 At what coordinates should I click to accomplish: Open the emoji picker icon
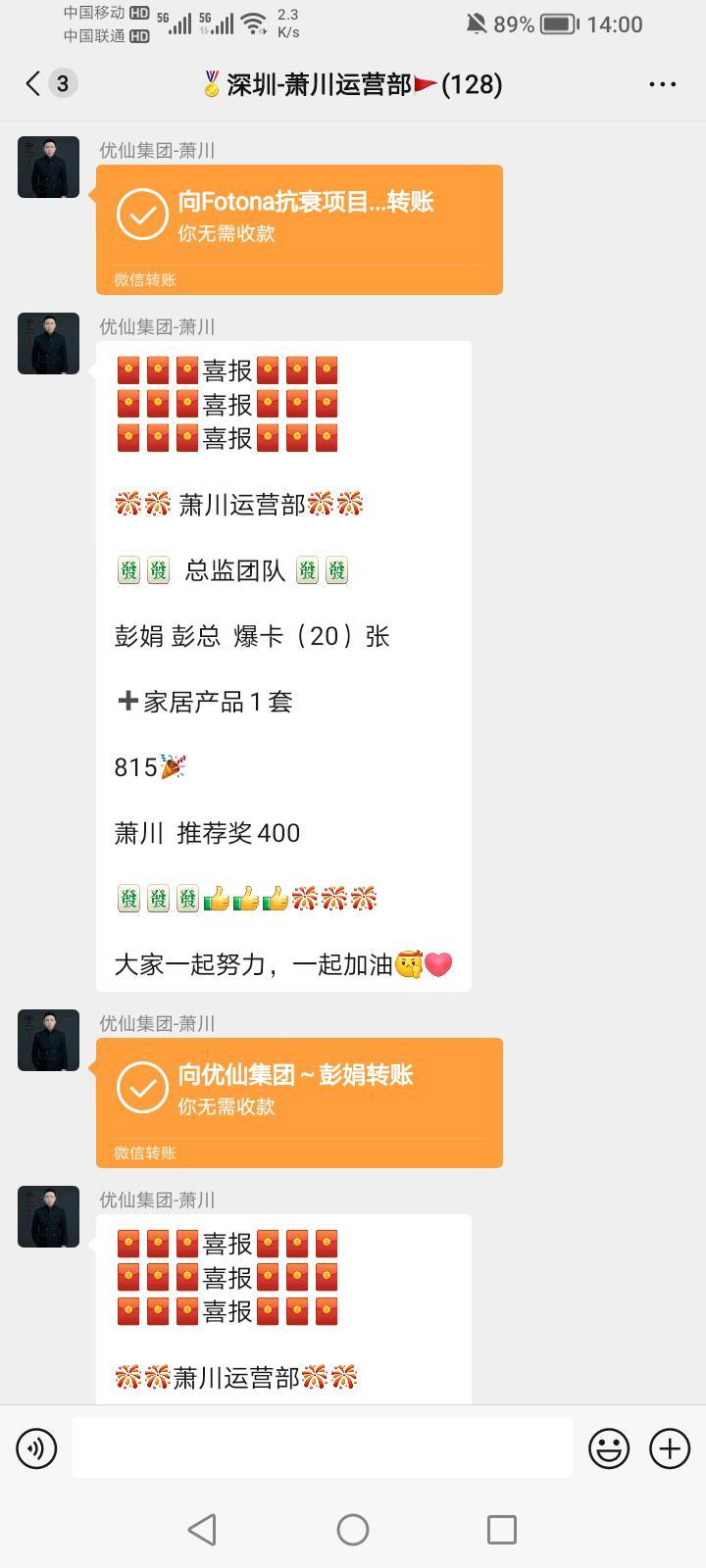(x=609, y=1446)
